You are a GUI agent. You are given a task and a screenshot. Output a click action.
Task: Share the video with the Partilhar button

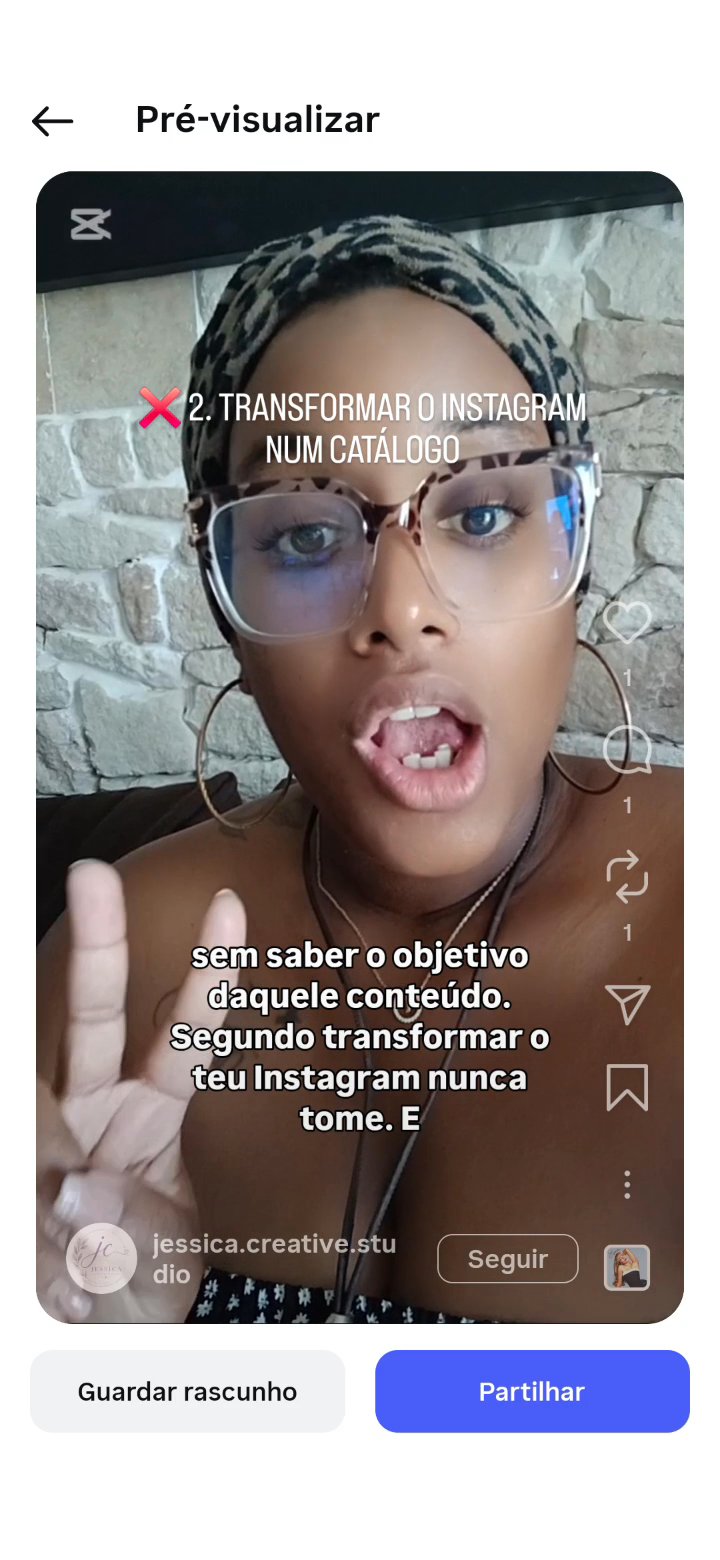pos(532,1391)
